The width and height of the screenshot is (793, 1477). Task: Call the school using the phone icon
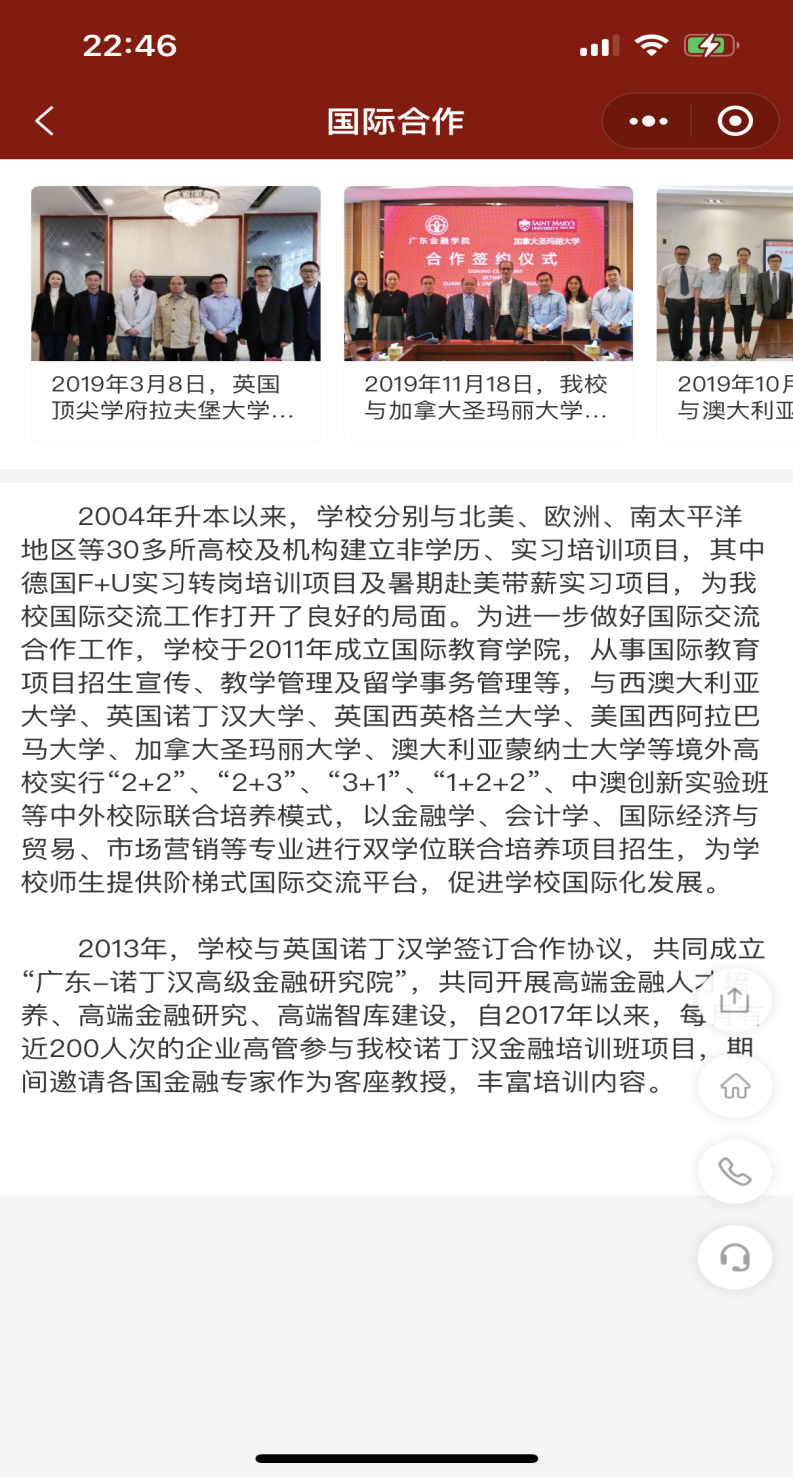(x=734, y=1171)
